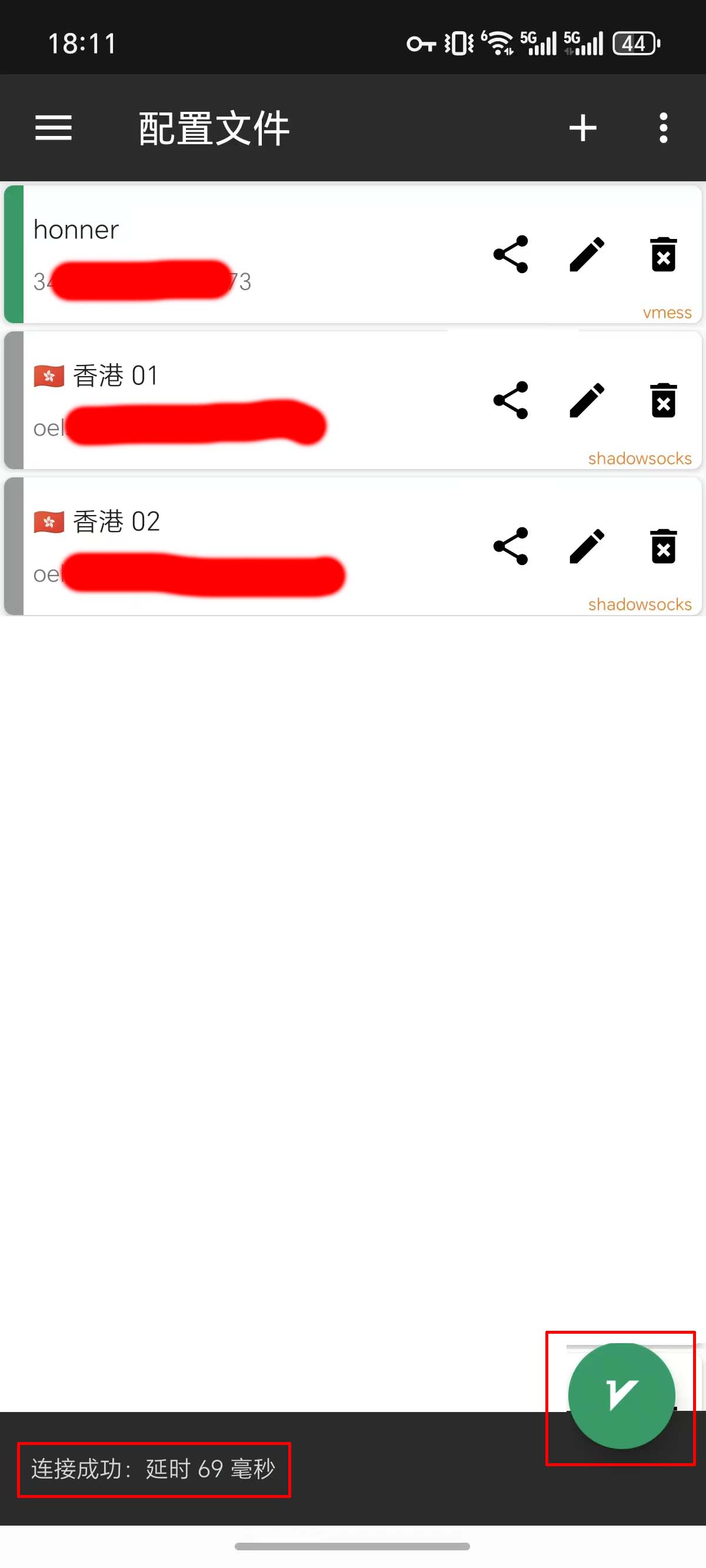Open the hamburger drawer menu
This screenshot has height=1568, width=706.
(x=54, y=128)
